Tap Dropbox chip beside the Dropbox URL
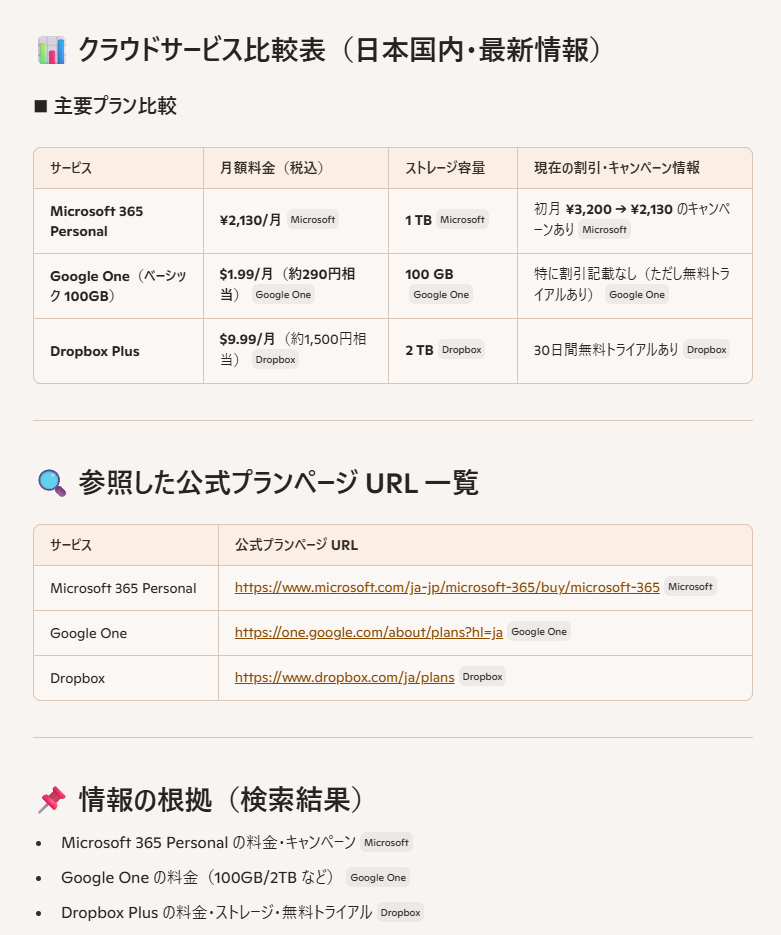 (482, 676)
